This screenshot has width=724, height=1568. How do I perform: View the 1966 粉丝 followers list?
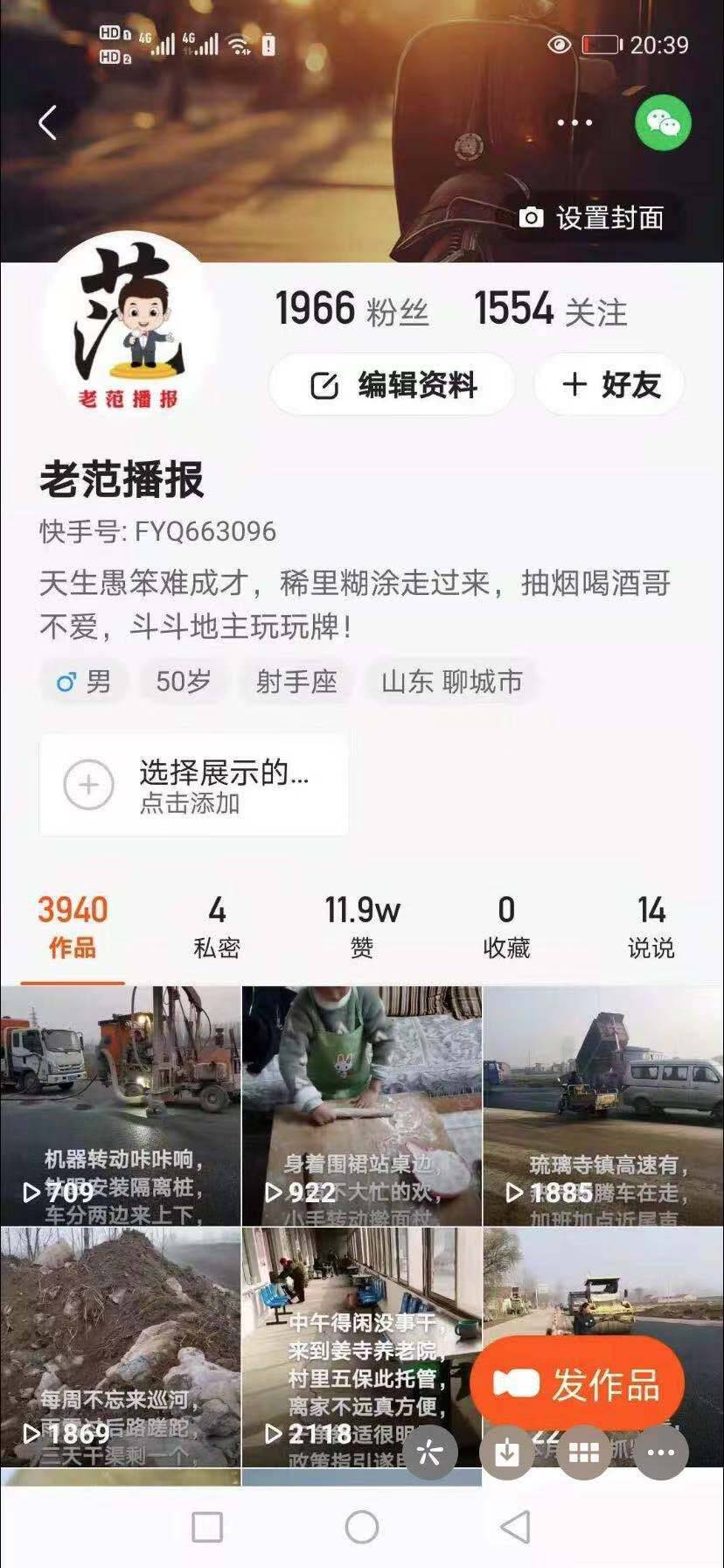pos(352,310)
